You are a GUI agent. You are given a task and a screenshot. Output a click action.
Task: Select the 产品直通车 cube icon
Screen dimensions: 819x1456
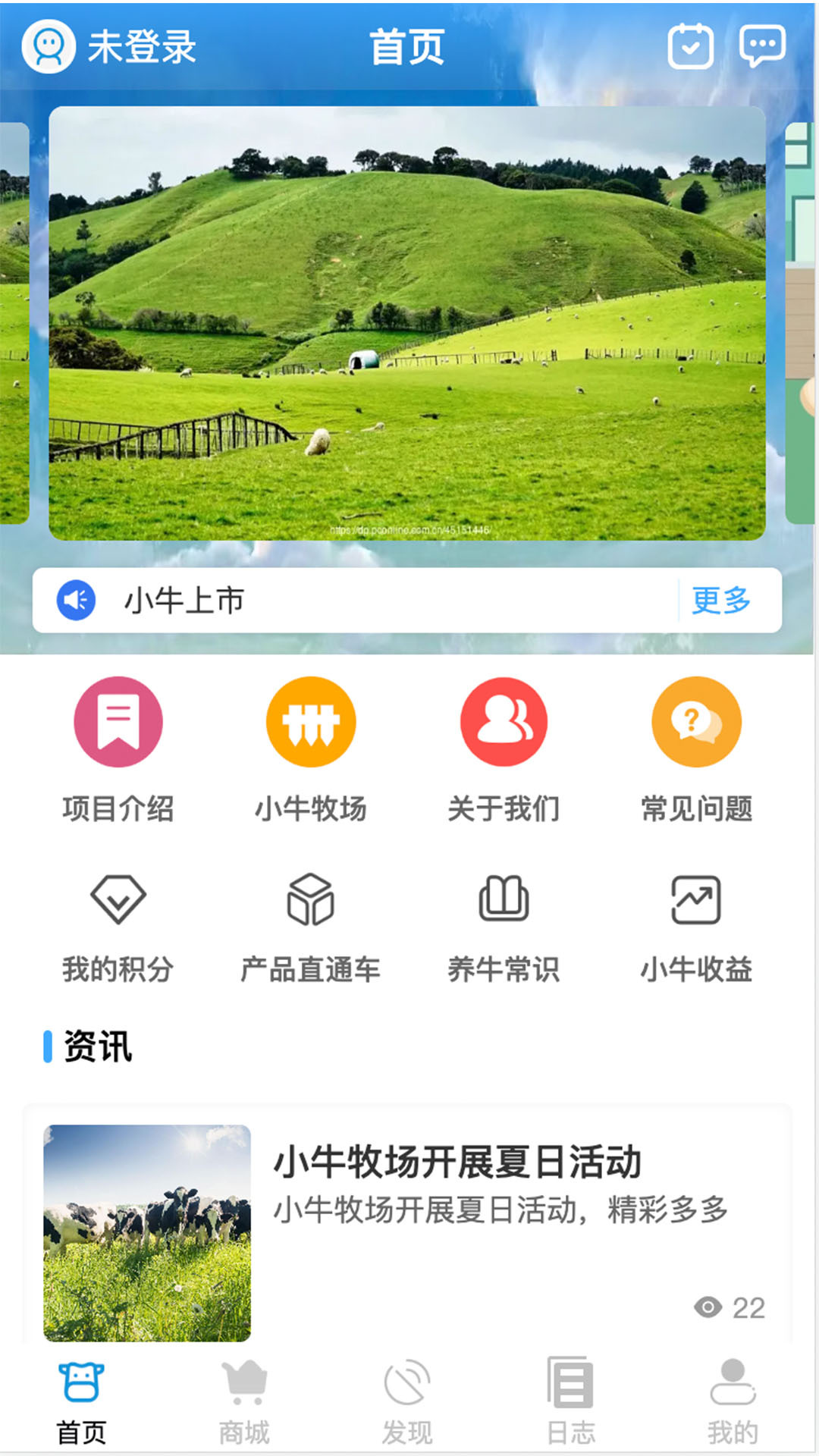point(310,902)
